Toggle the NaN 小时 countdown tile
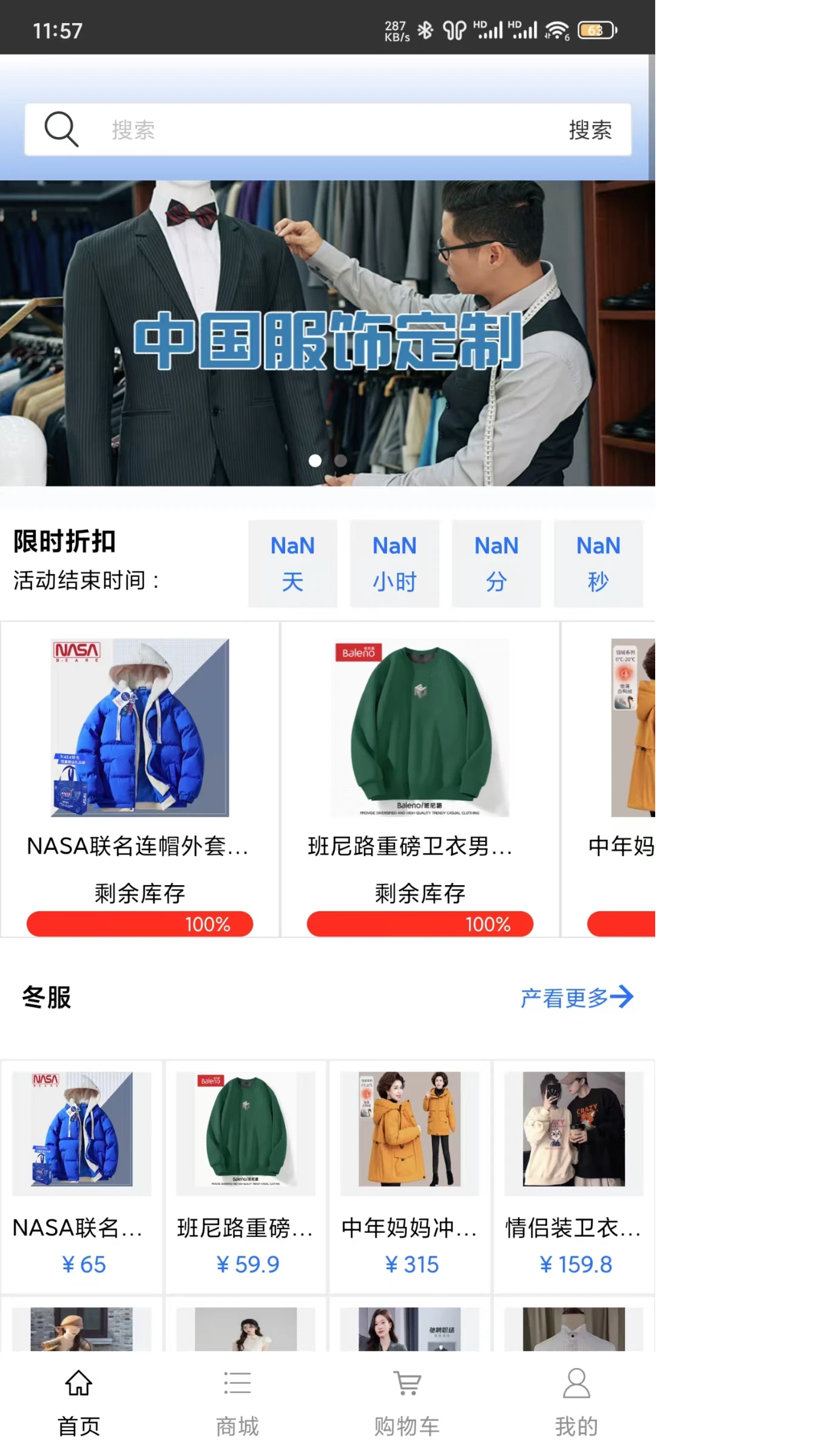This screenshot has height=1456, width=819. click(x=394, y=562)
